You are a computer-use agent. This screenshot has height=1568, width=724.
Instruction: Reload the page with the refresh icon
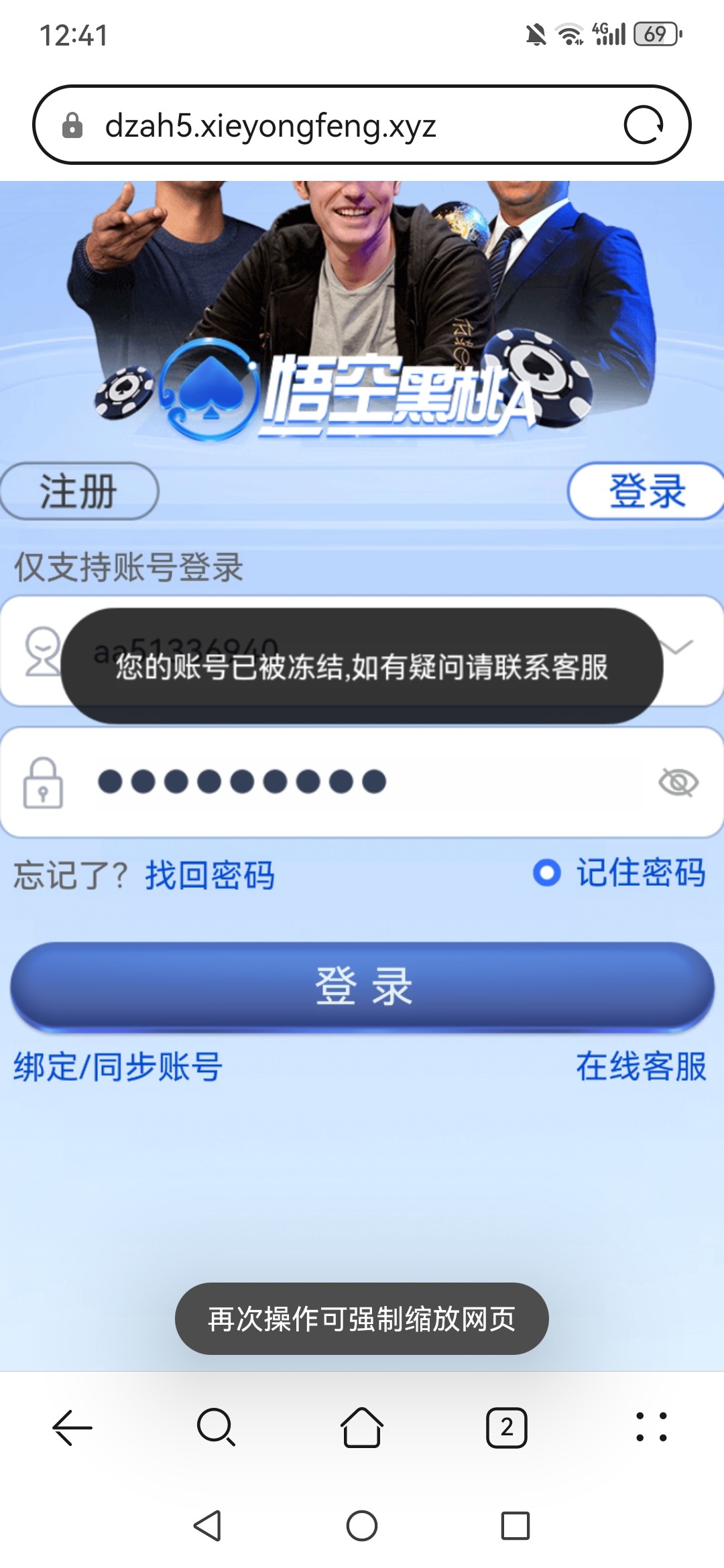pos(644,125)
